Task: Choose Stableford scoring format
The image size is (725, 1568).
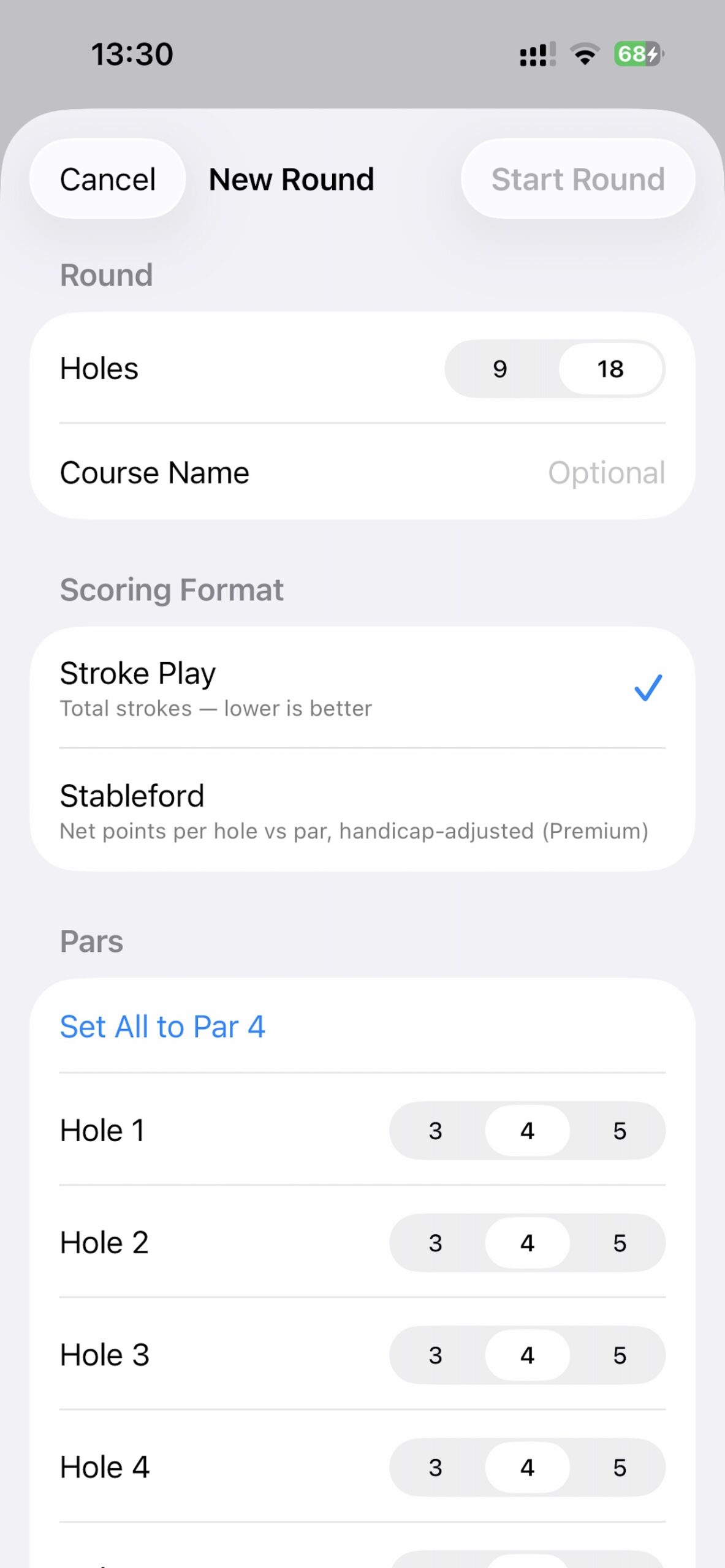Action: pos(362,810)
